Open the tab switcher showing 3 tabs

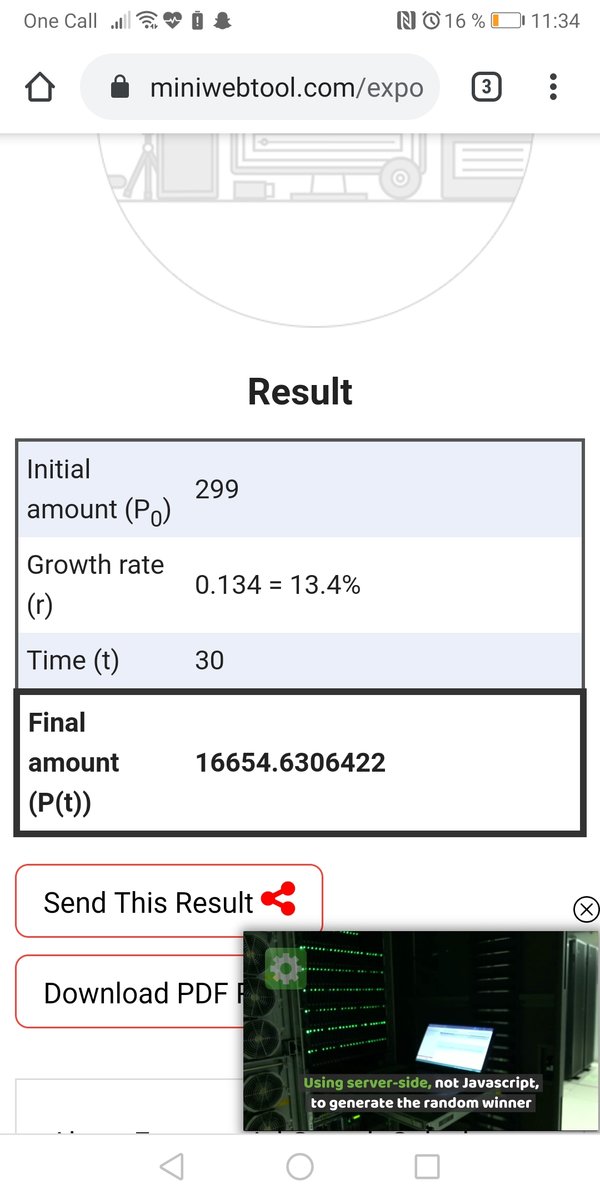coord(485,88)
